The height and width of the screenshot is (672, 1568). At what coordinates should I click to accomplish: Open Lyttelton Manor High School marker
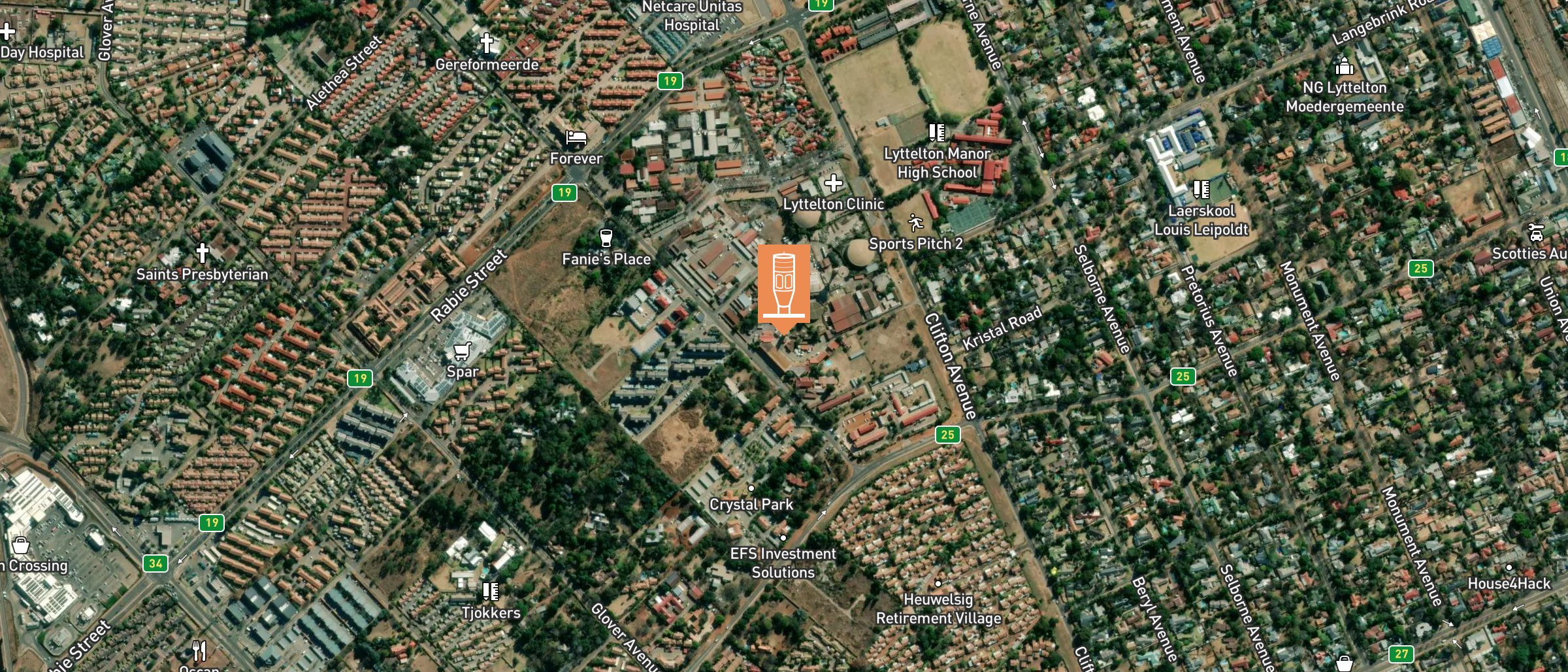tap(936, 133)
